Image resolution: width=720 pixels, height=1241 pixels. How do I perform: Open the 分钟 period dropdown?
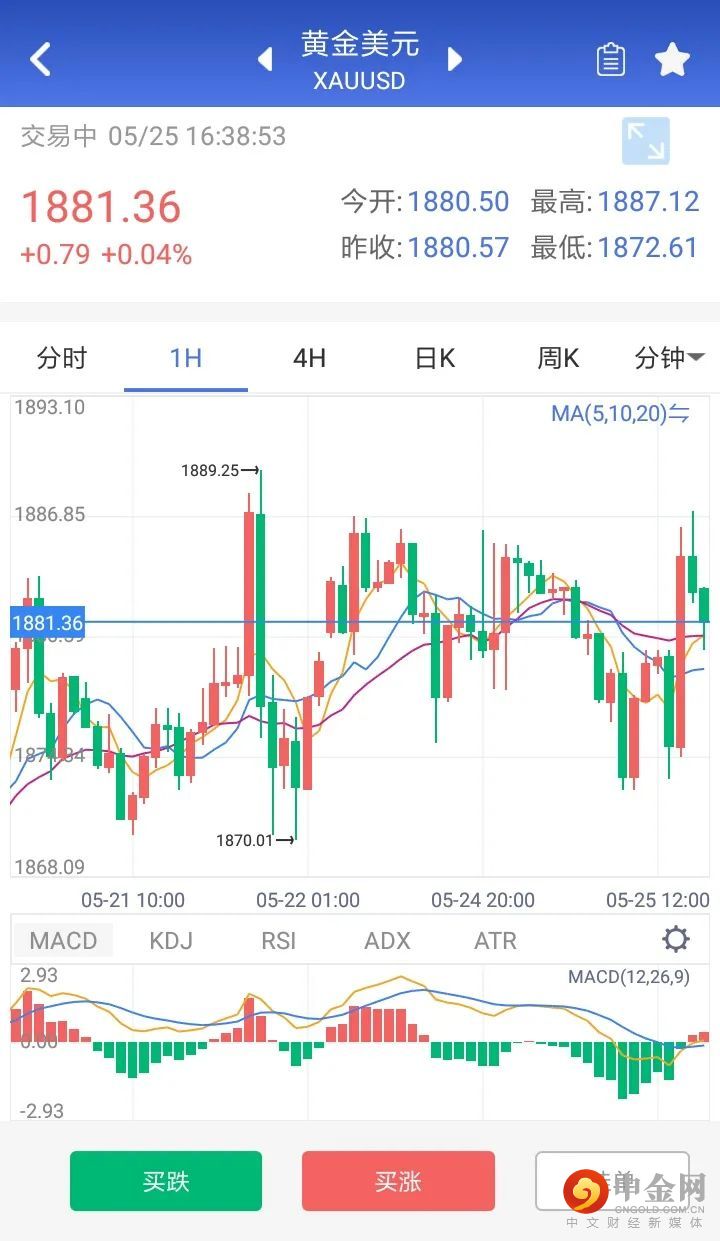(669, 358)
